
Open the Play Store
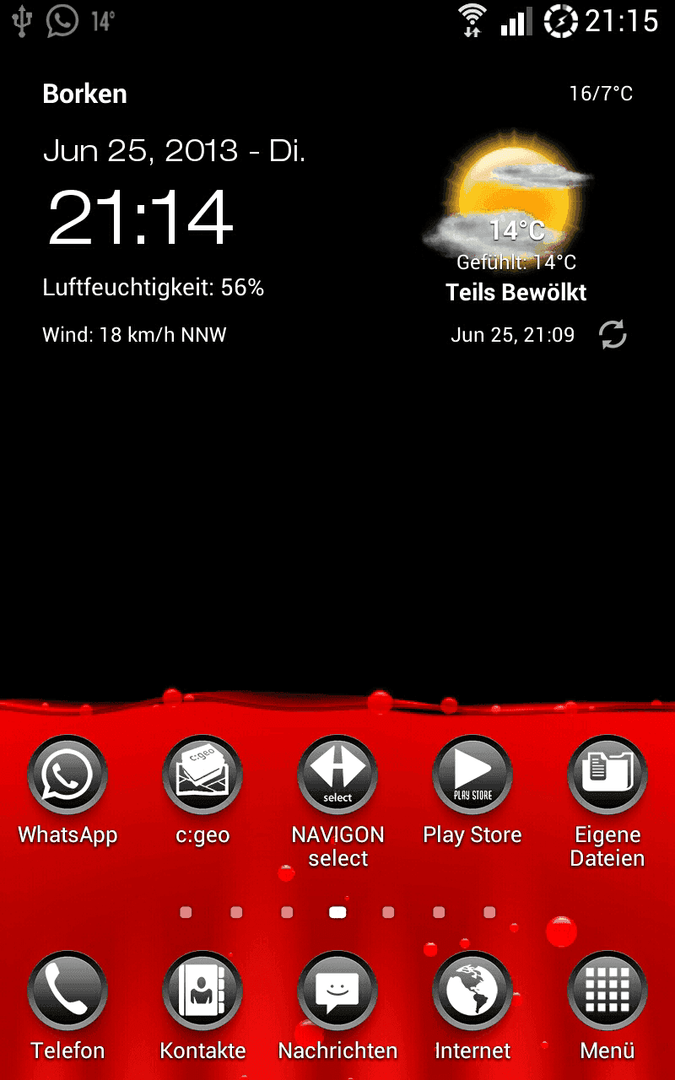472,776
